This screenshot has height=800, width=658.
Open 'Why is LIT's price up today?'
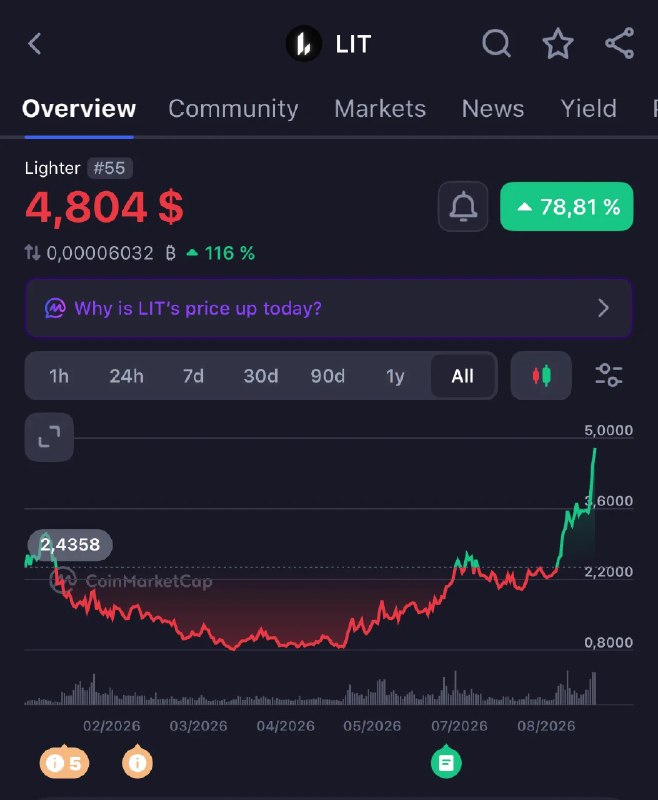click(x=328, y=308)
